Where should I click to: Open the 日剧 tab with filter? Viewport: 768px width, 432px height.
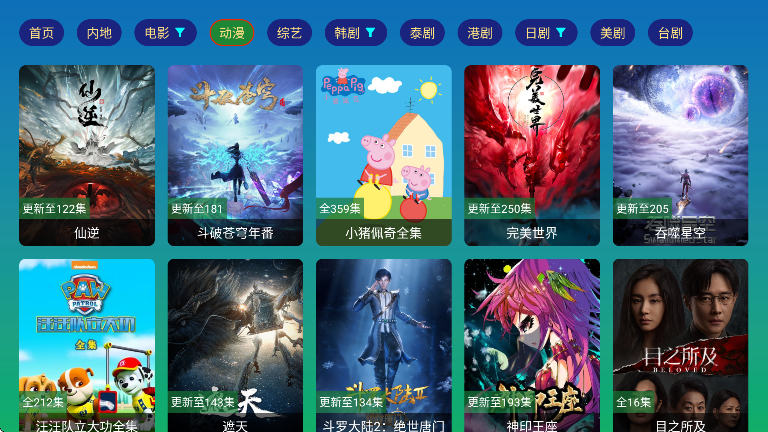[x=546, y=33]
